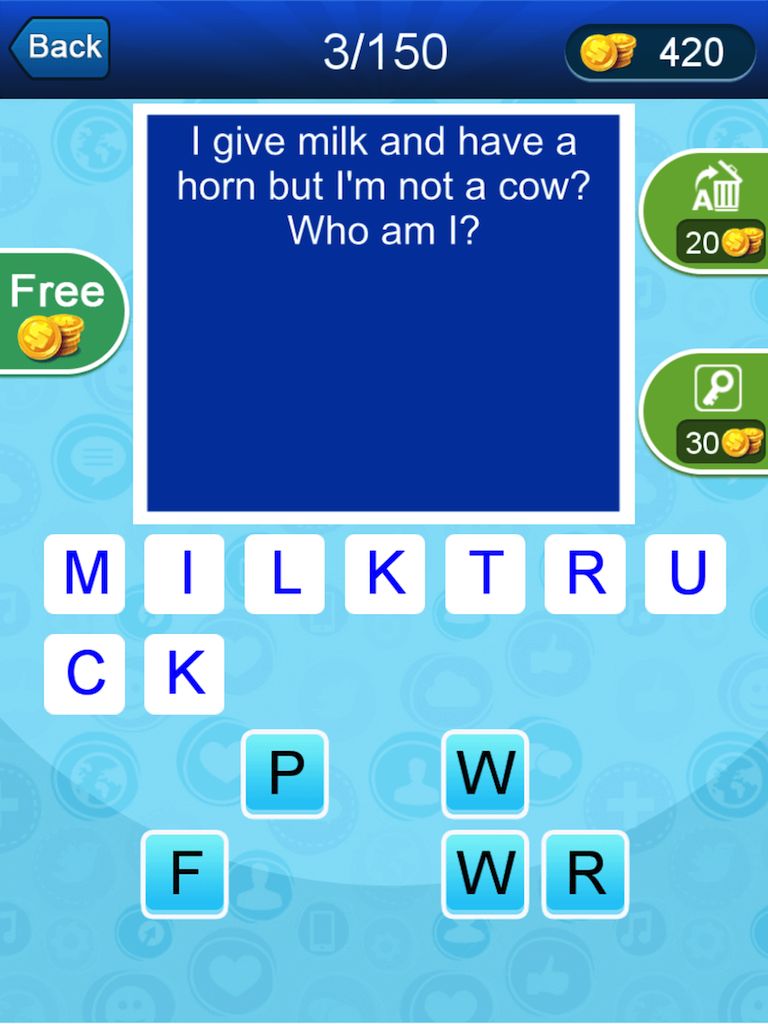Remove the letter I from the answer
The image size is (768, 1024).
point(185,574)
